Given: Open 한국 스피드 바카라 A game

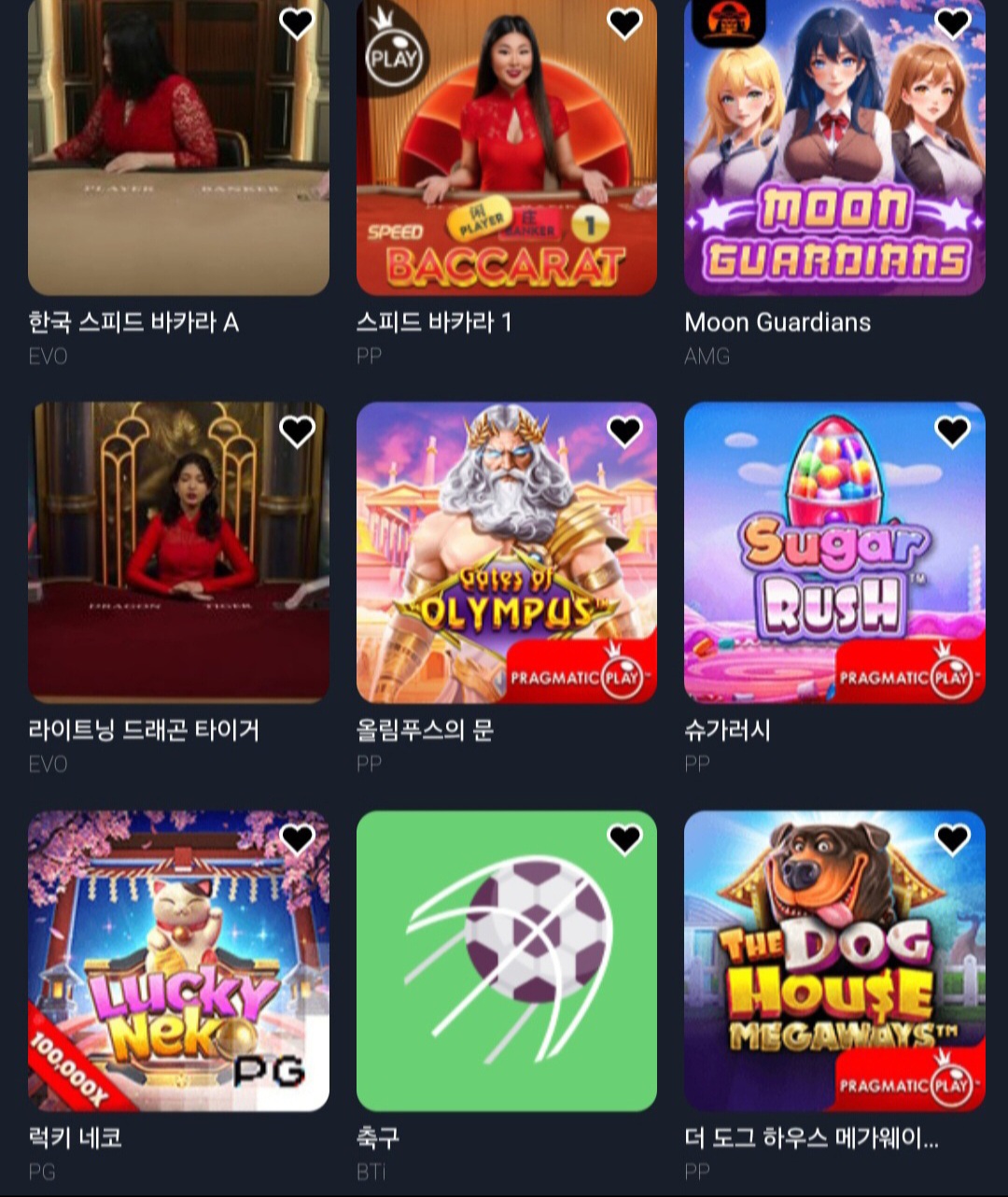Looking at the screenshot, I should click(178, 149).
